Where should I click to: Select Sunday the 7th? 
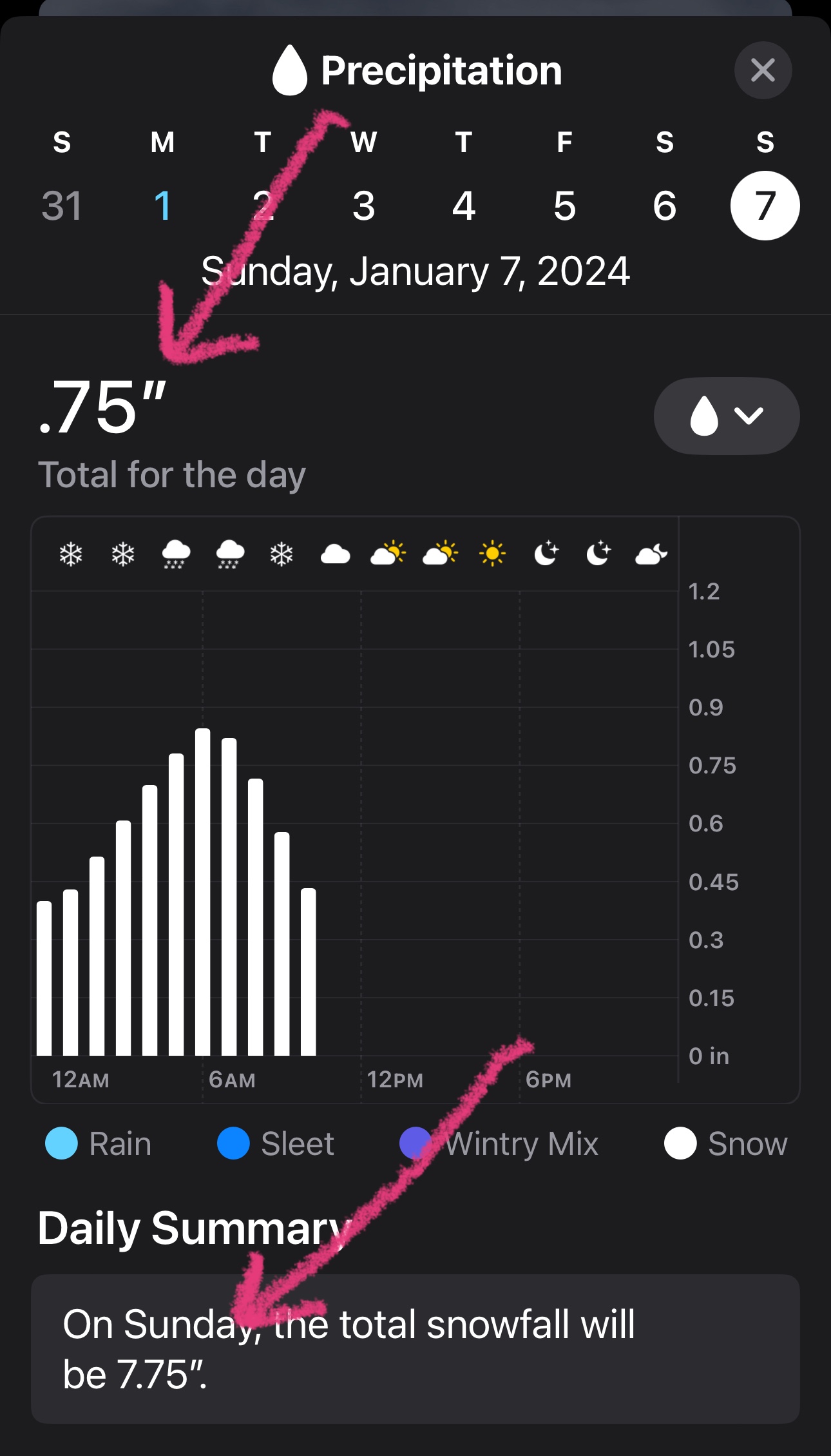pos(765,206)
